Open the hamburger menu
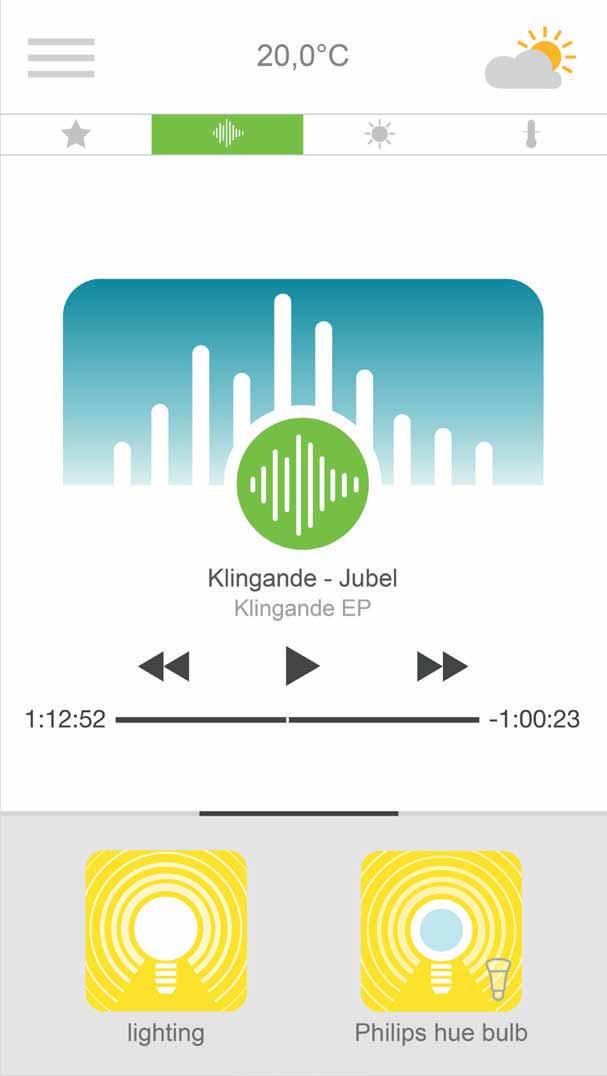This screenshot has height=1076, width=607. click(61, 57)
